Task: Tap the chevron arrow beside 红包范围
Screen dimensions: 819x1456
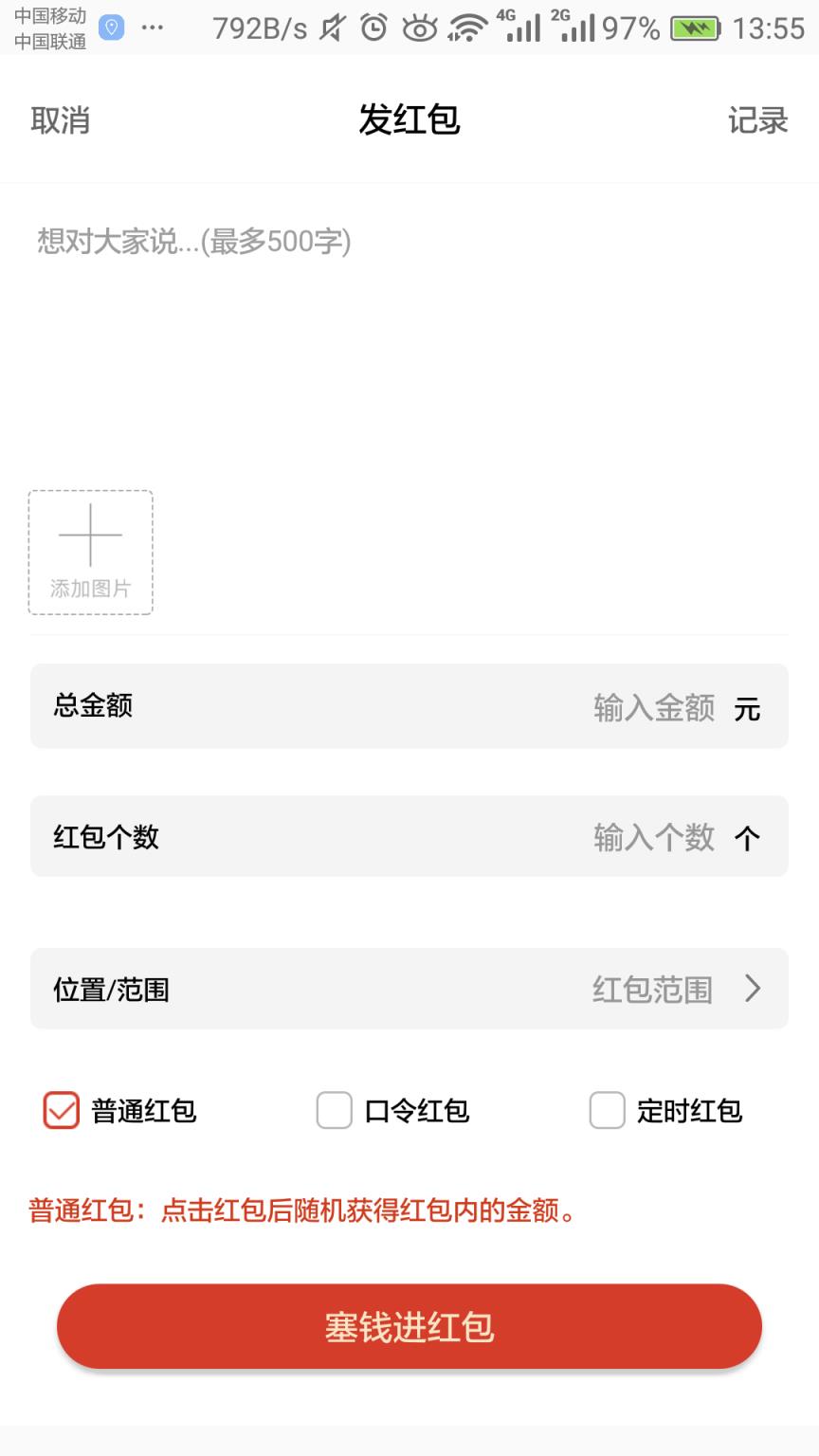Action: click(x=754, y=990)
